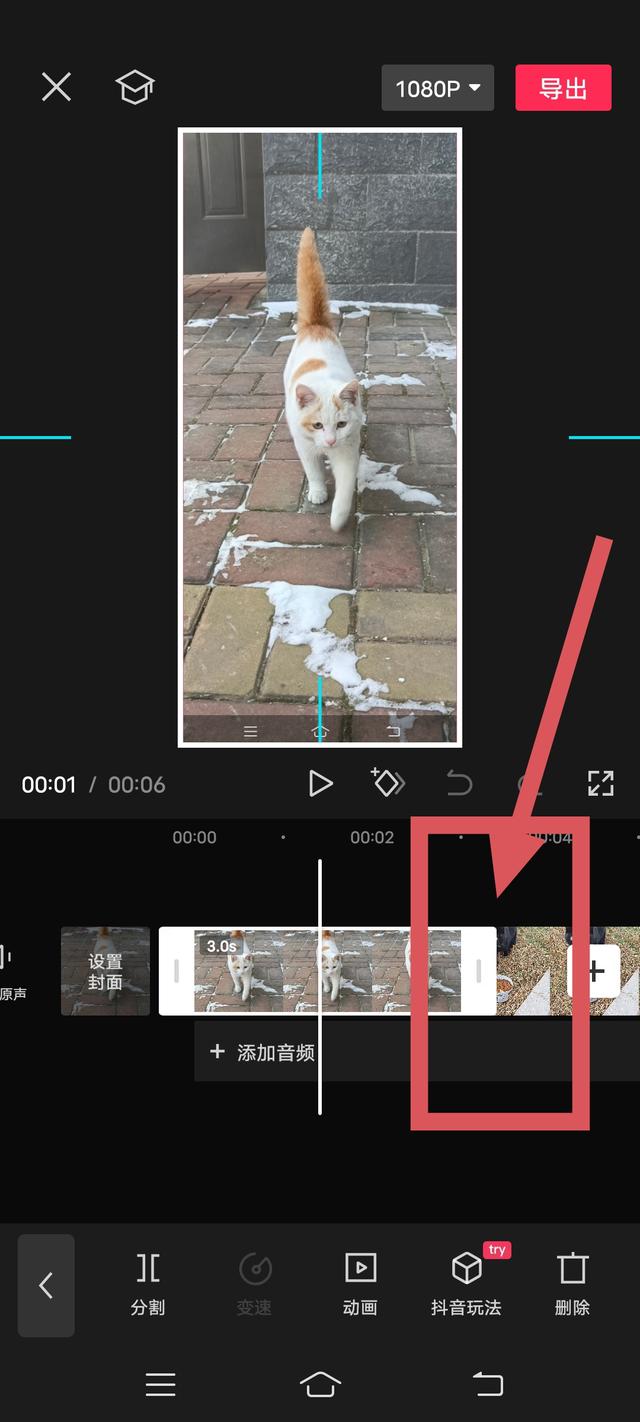
Task: Tap 添加音频 to add audio
Action: [264, 1052]
